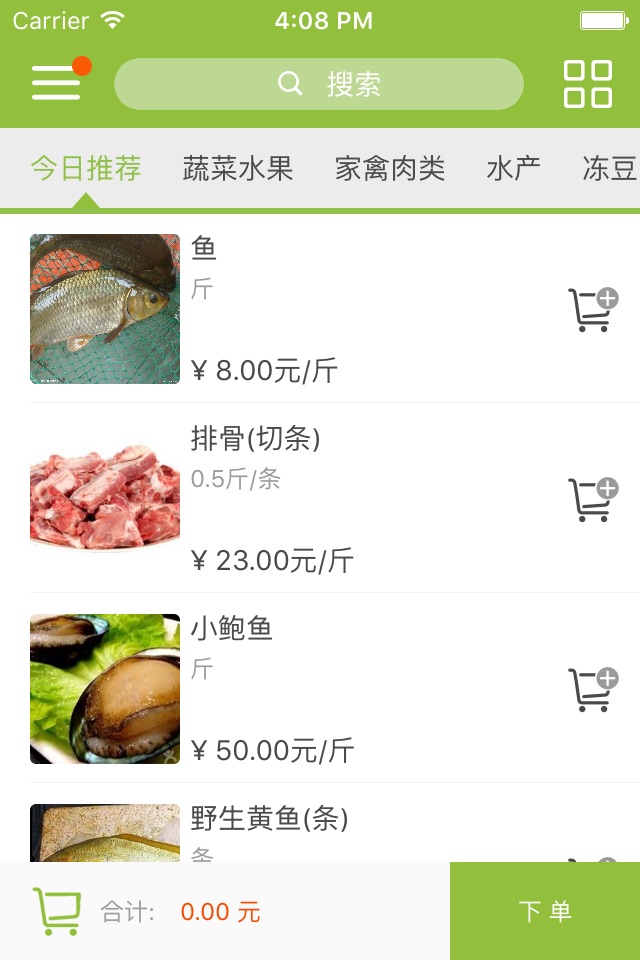Image resolution: width=640 pixels, height=960 pixels.
Task: Open the 鱼 product photo
Action: click(x=105, y=309)
